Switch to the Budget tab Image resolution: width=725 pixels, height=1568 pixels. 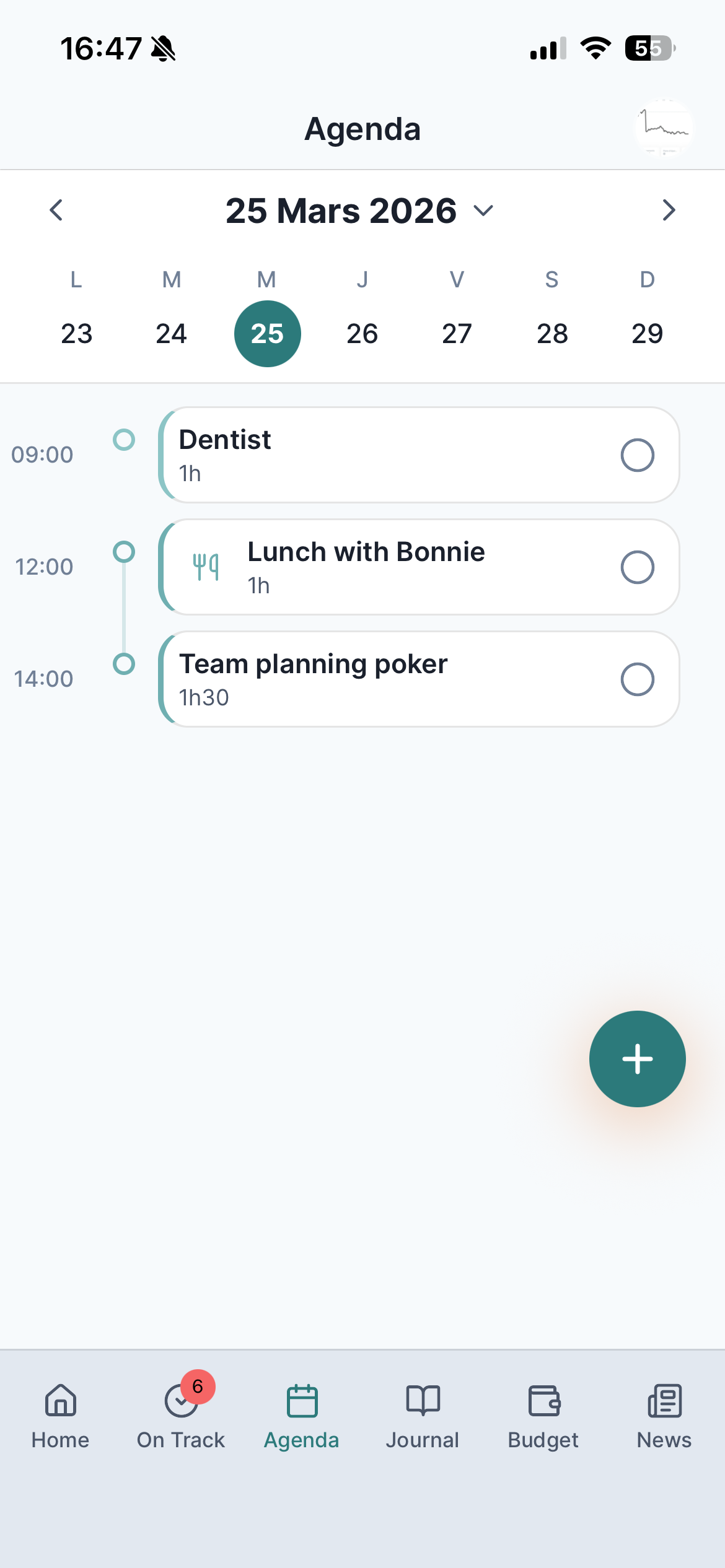pyautogui.click(x=543, y=1418)
